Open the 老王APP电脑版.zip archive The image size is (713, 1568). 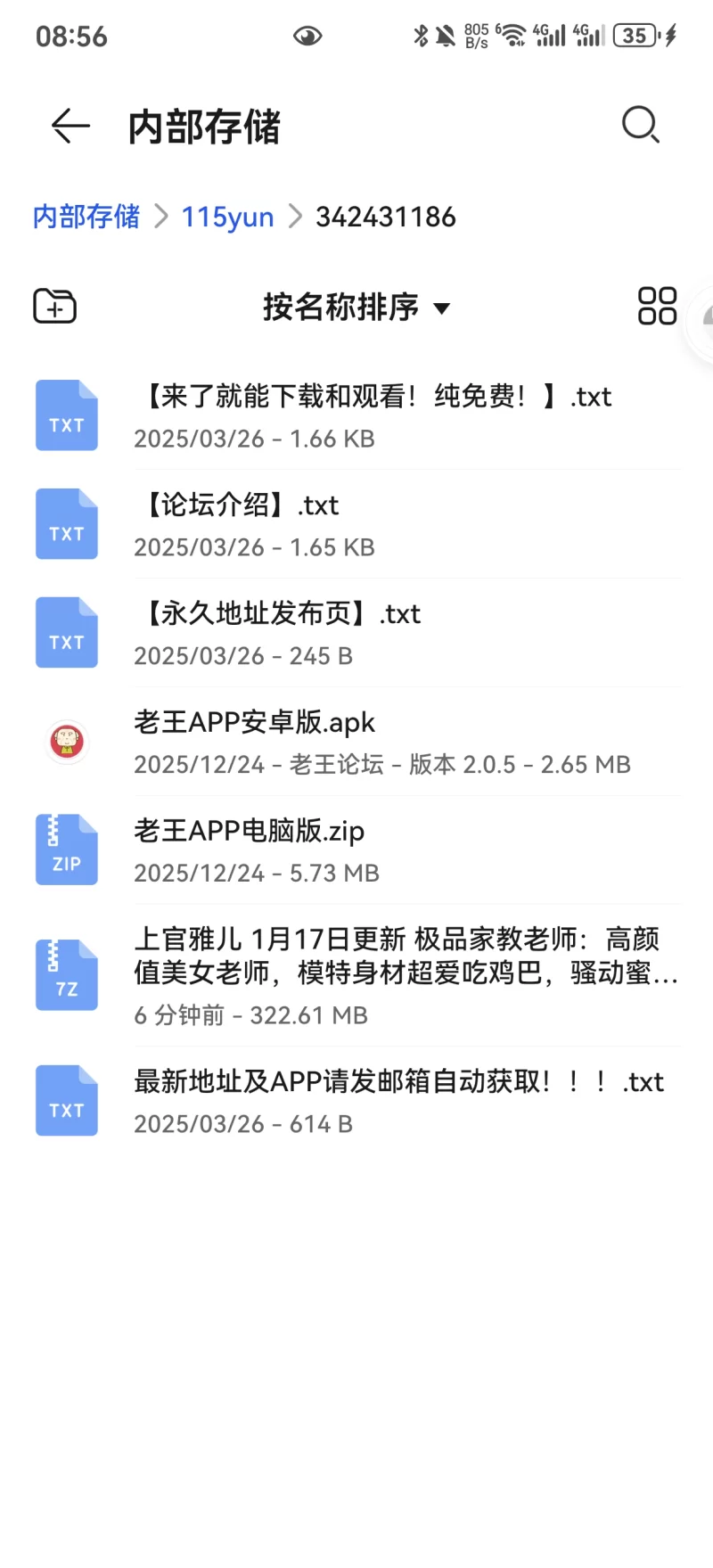click(356, 850)
